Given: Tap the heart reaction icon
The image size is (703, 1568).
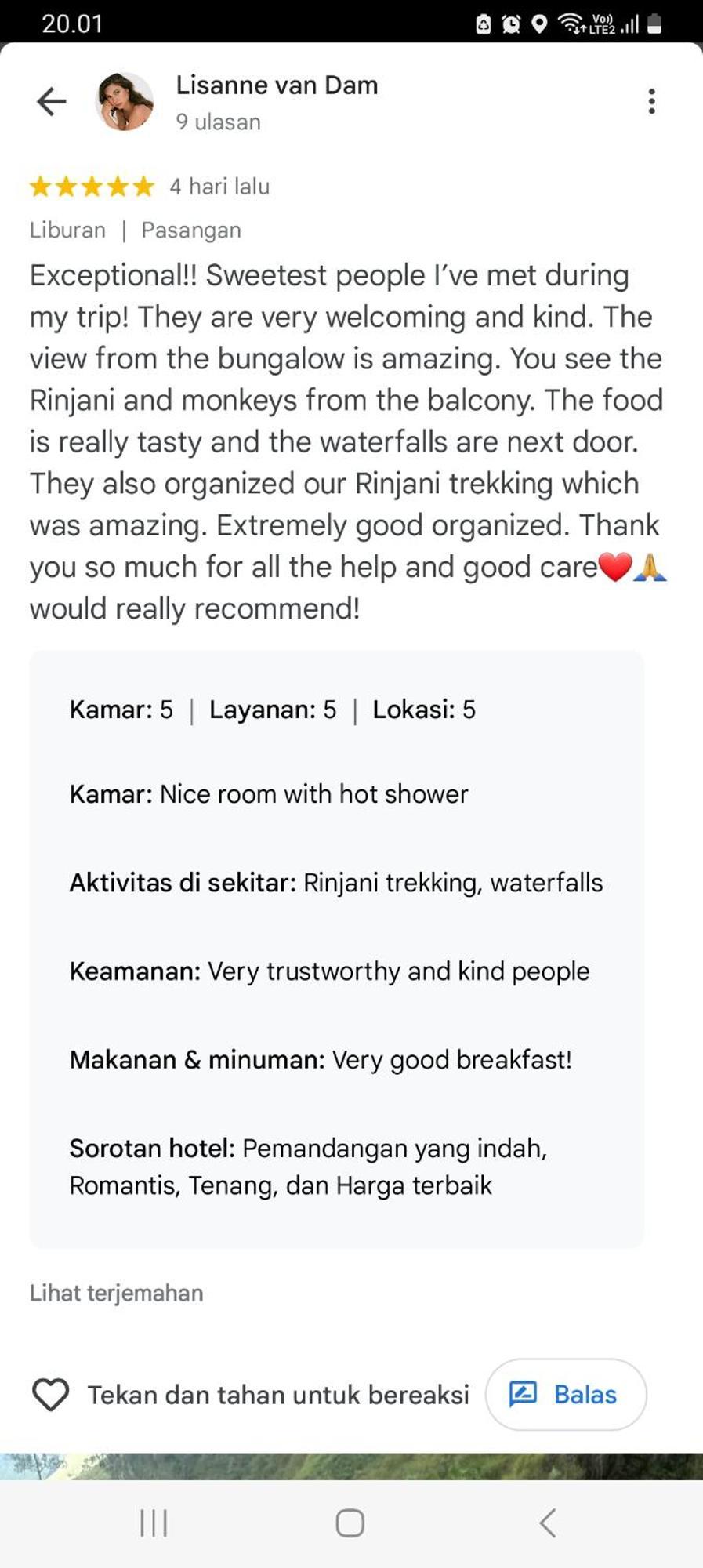Looking at the screenshot, I should coord(51,1395).
